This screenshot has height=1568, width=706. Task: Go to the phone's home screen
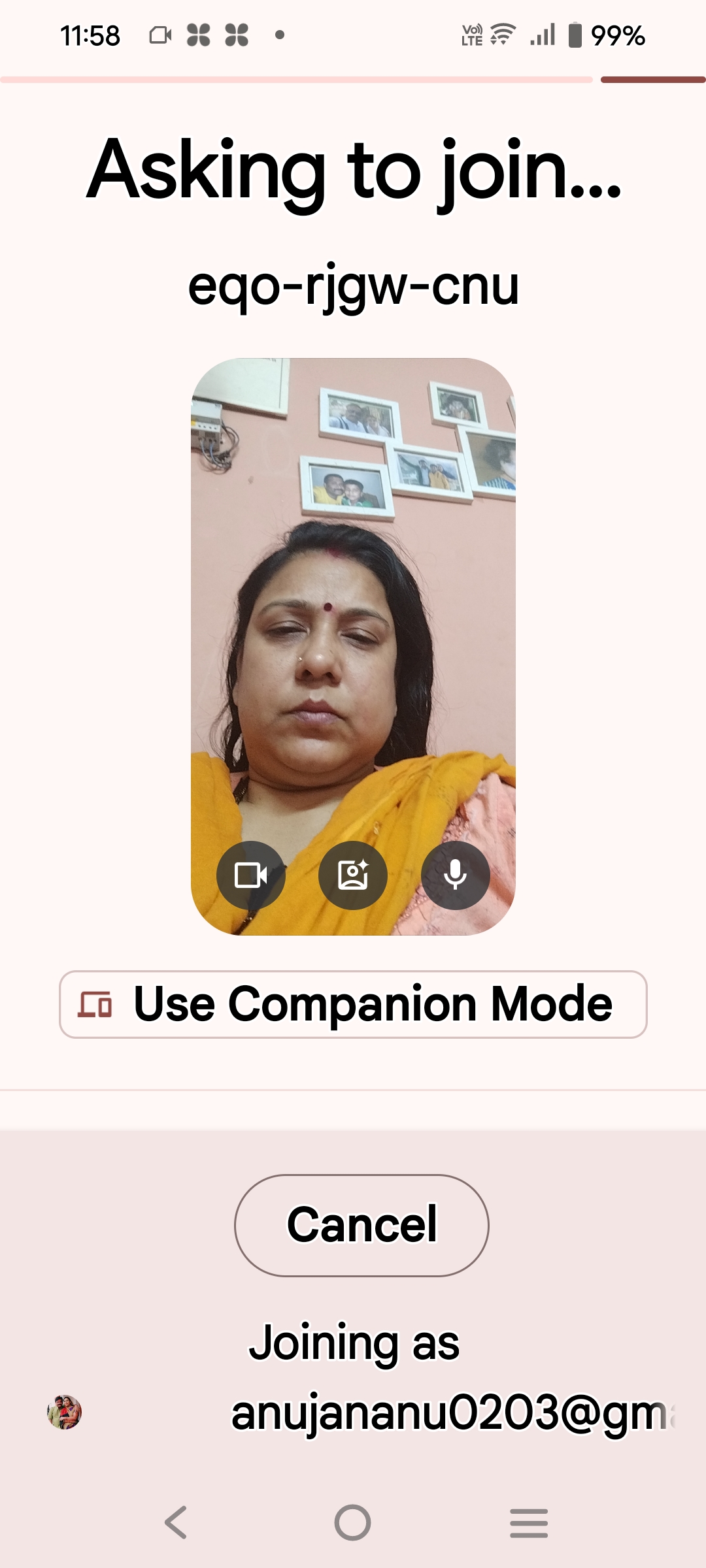[352, 1522]
